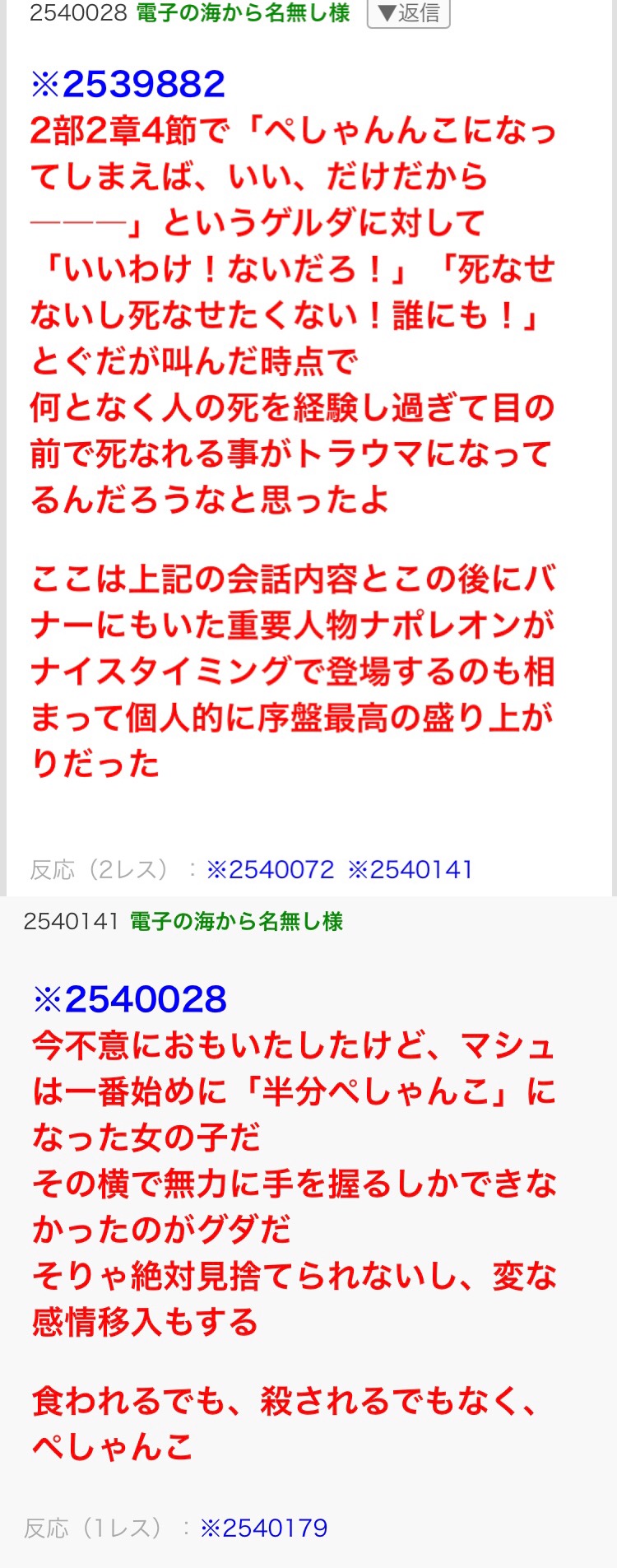617x1568 pixels.
Task: Jump to quoted comment ※2539882
Action: (128, 84)
